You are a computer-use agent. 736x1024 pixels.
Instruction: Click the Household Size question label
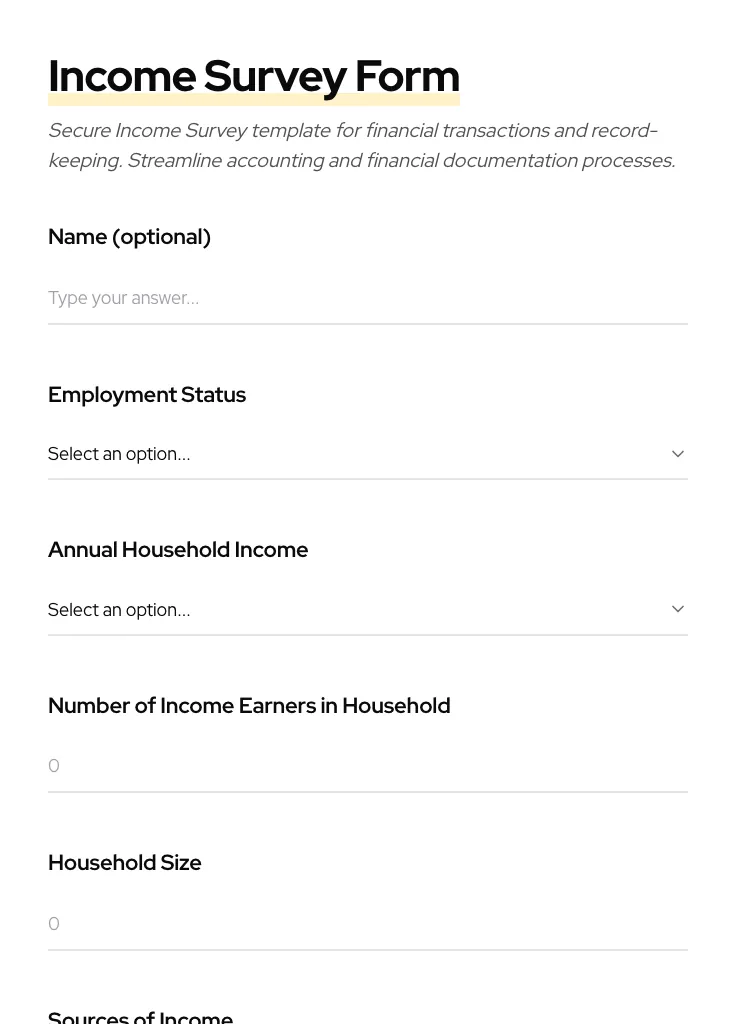point(124,863)
